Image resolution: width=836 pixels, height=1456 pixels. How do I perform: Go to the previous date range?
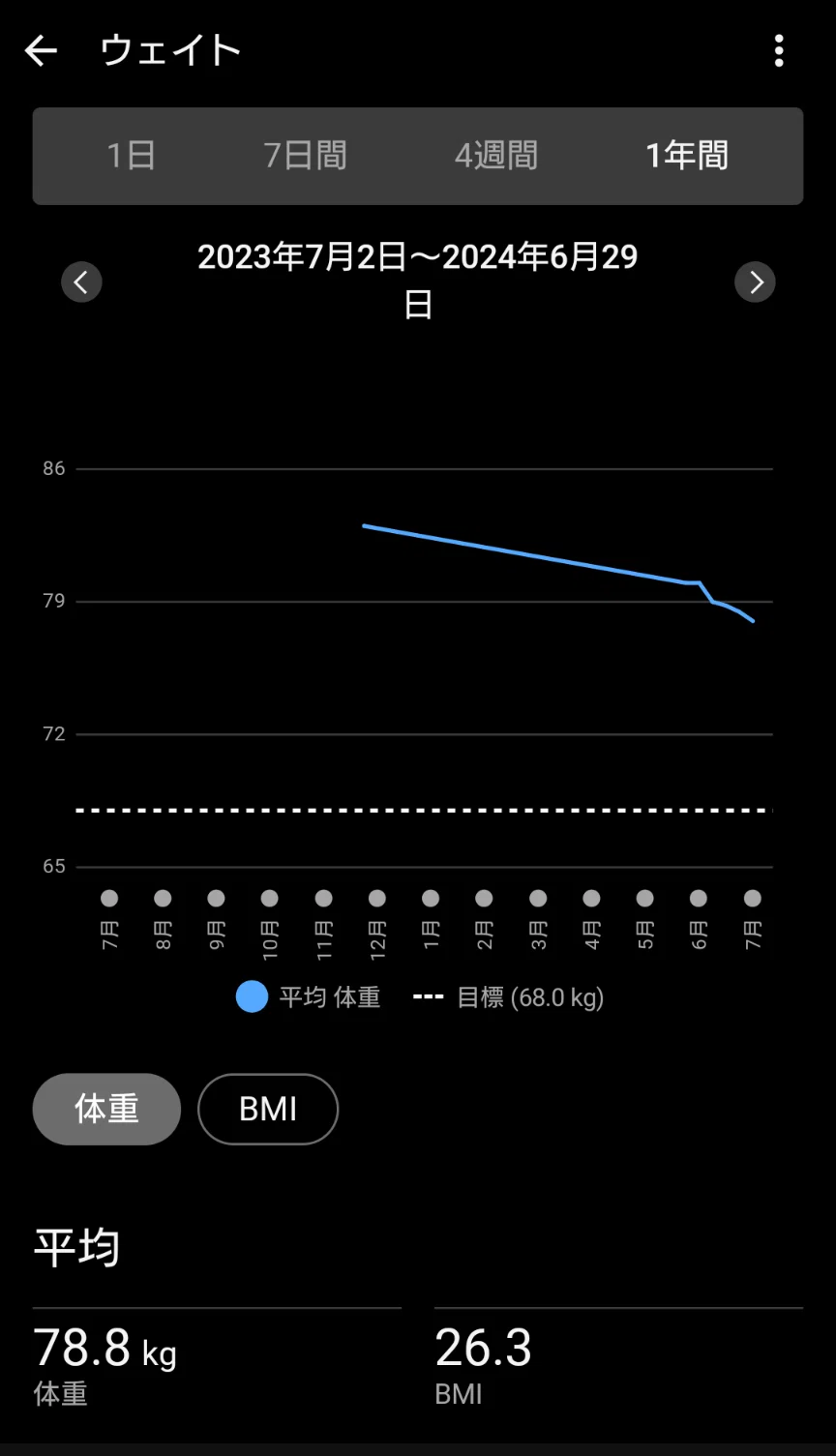point(81,282)
